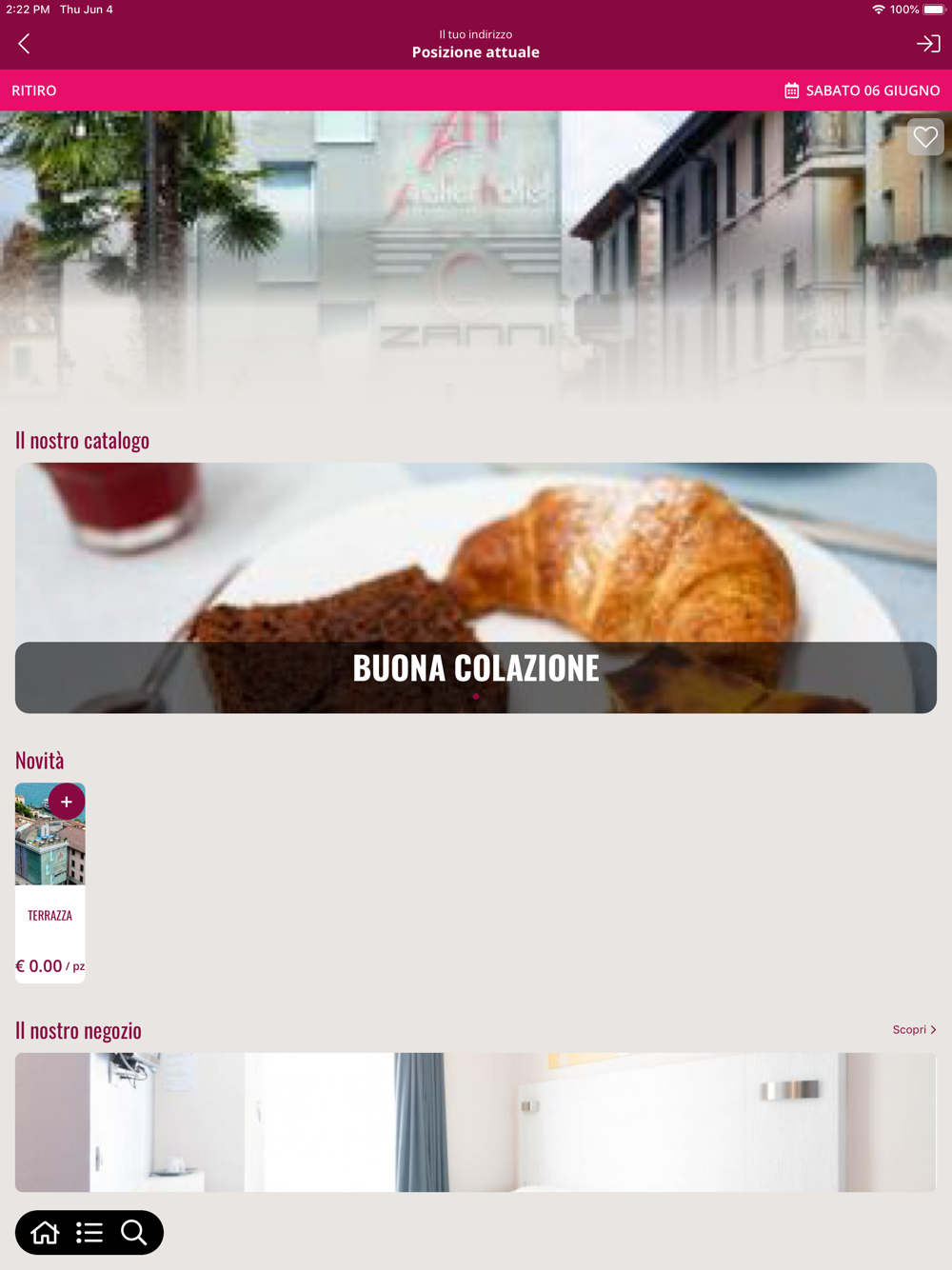Go to home via bottom bar

45,1233
